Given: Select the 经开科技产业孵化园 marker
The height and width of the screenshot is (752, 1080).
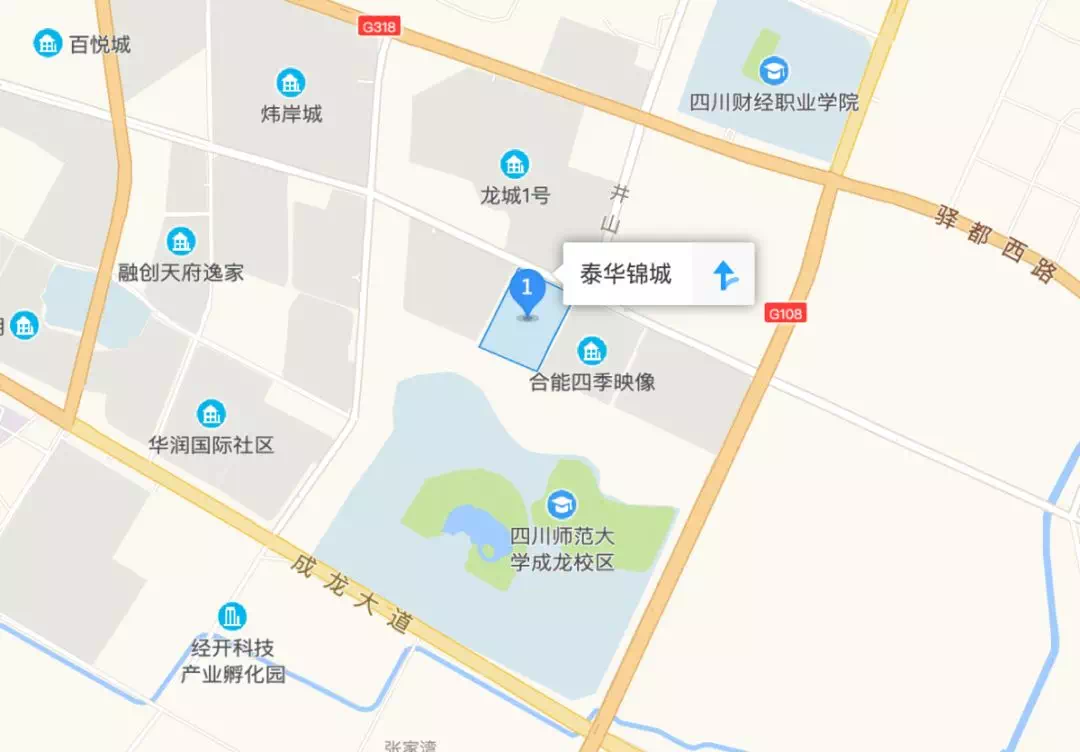Looking at the screenshot, I should (x=232, y=616).
